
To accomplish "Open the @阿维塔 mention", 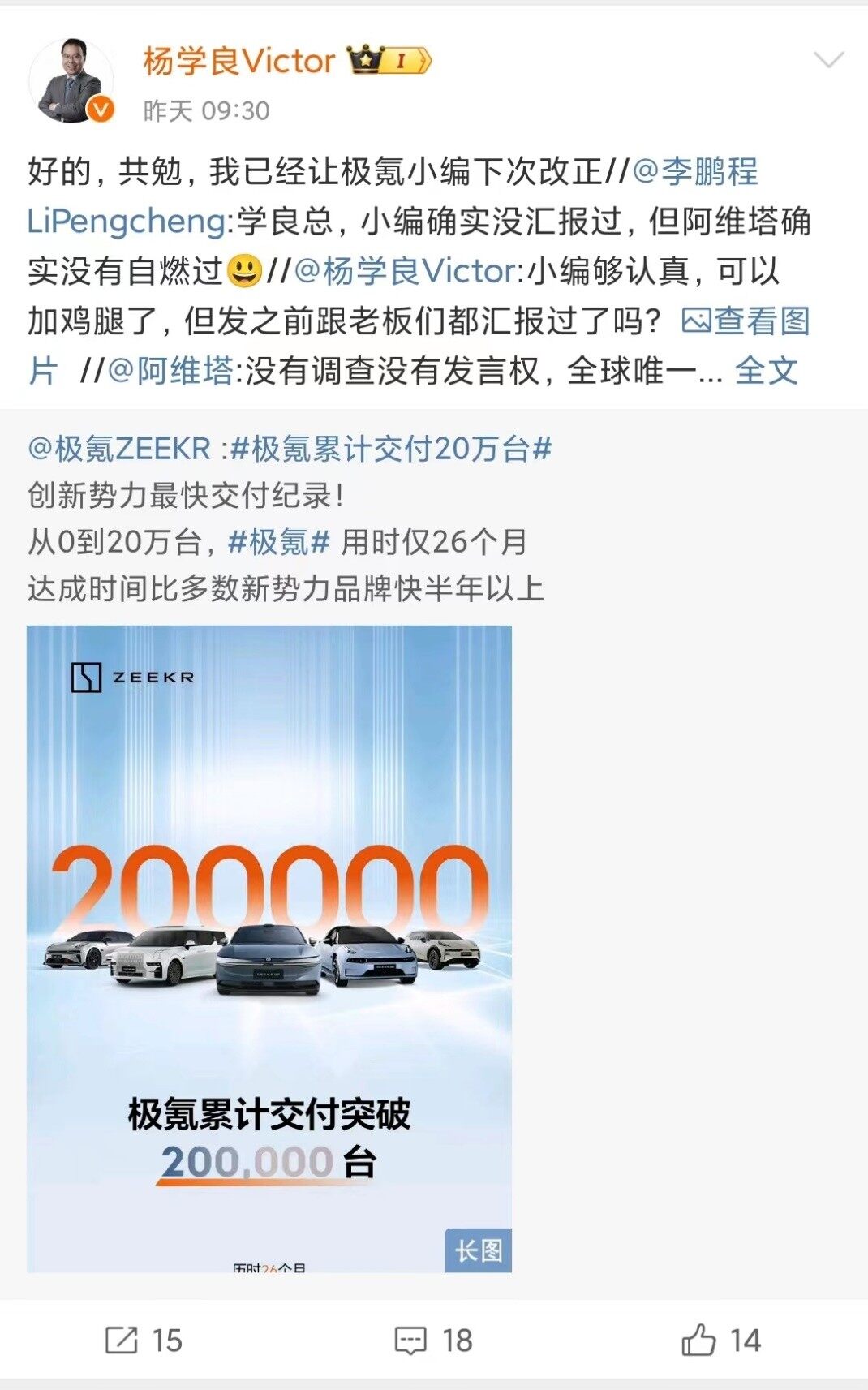I will point(171,372).
